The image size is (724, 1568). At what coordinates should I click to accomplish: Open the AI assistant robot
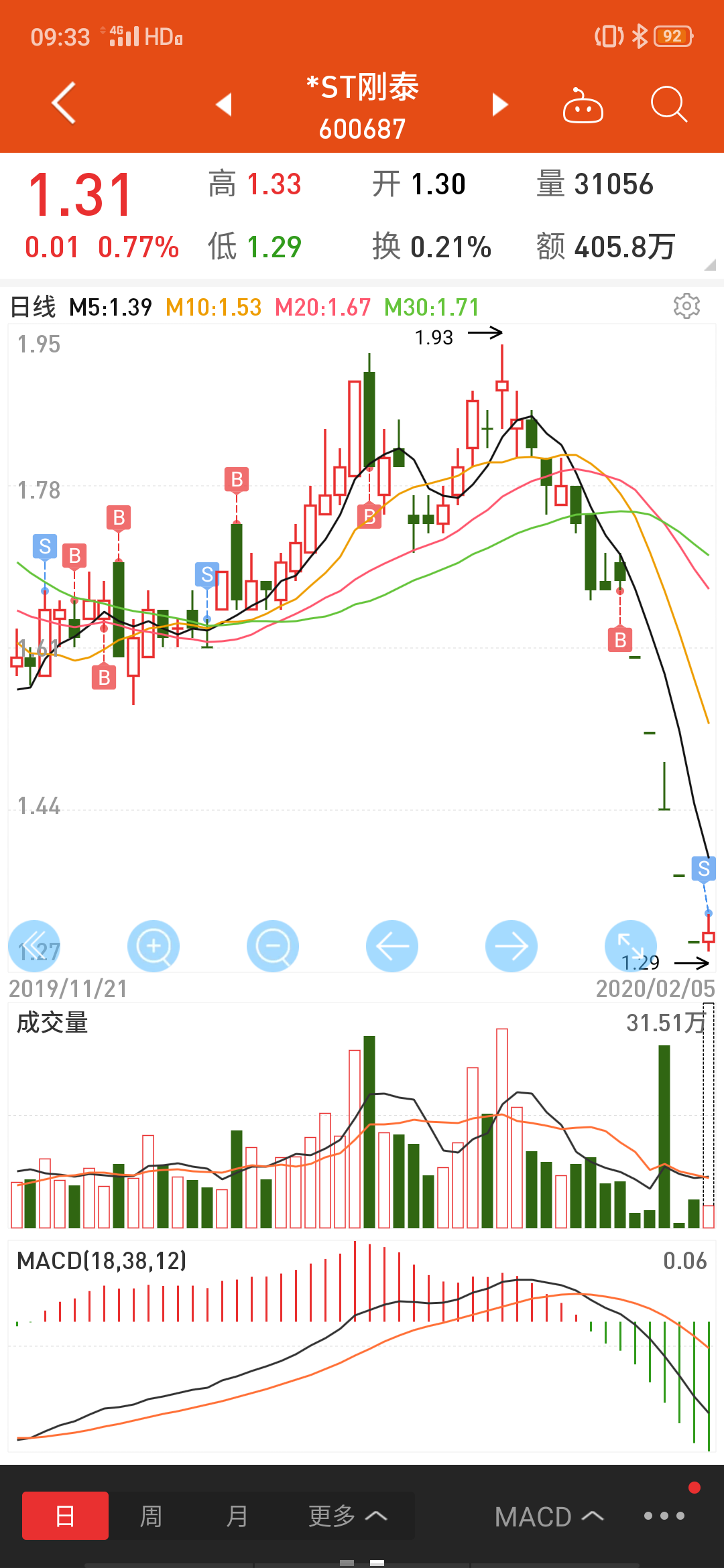click(583, 104)
